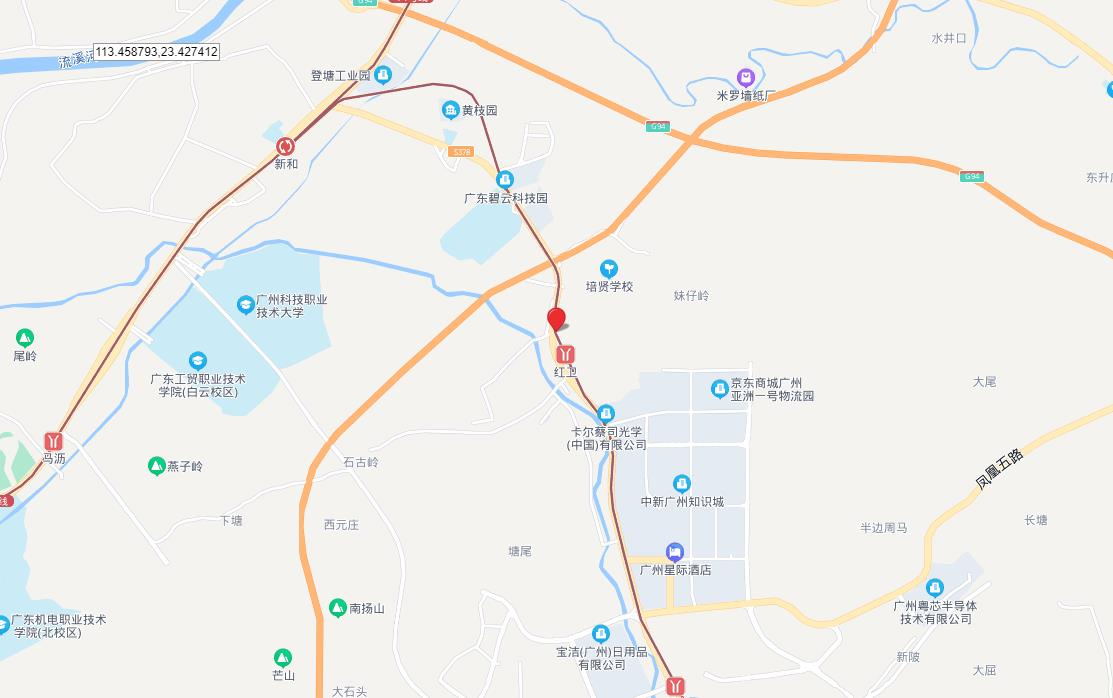
Task: Tap the 登塘工业园 marker
Action: pyautogui.click(x=383, y=75)
